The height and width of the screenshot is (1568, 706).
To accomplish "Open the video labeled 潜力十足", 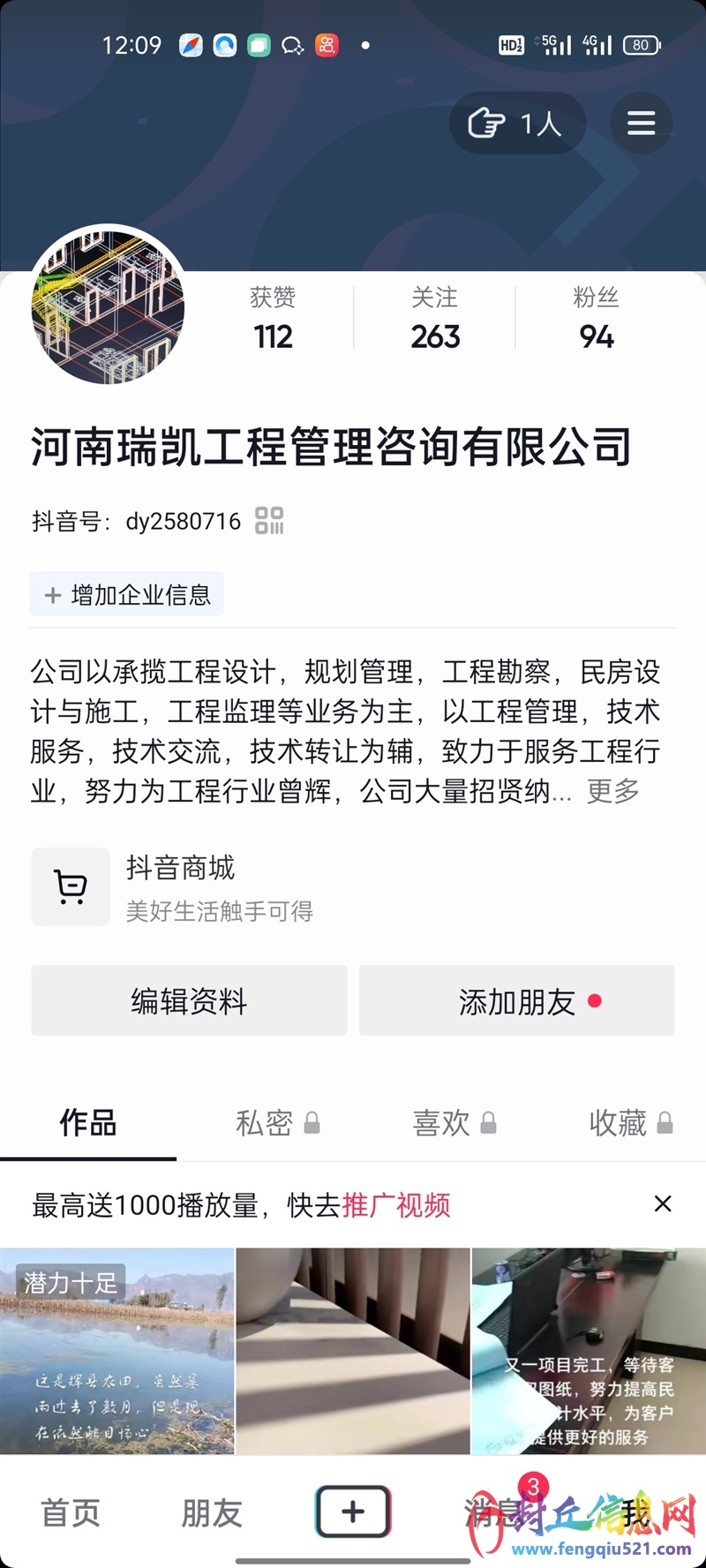I will [x=116, y=1351].
